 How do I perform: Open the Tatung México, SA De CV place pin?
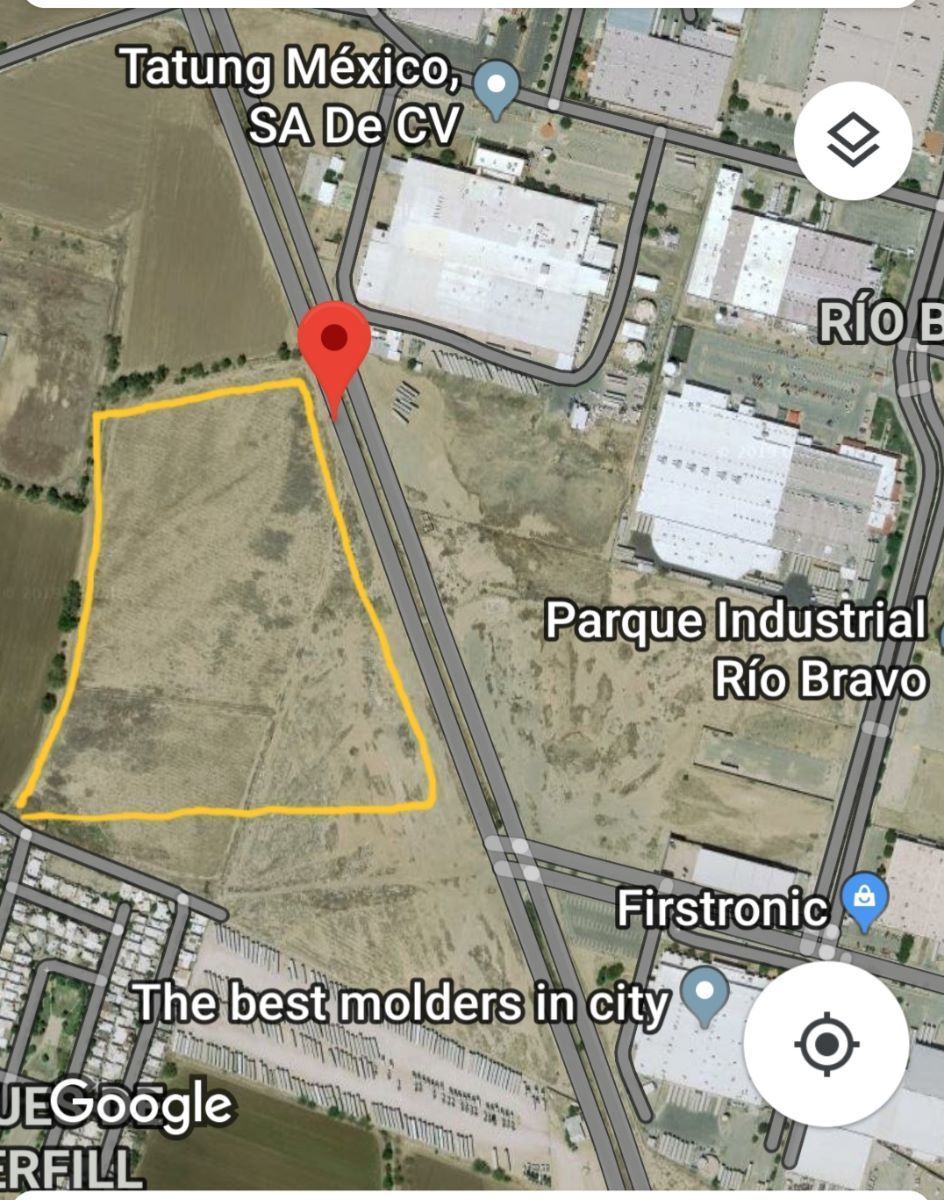(x=495, y=86)
